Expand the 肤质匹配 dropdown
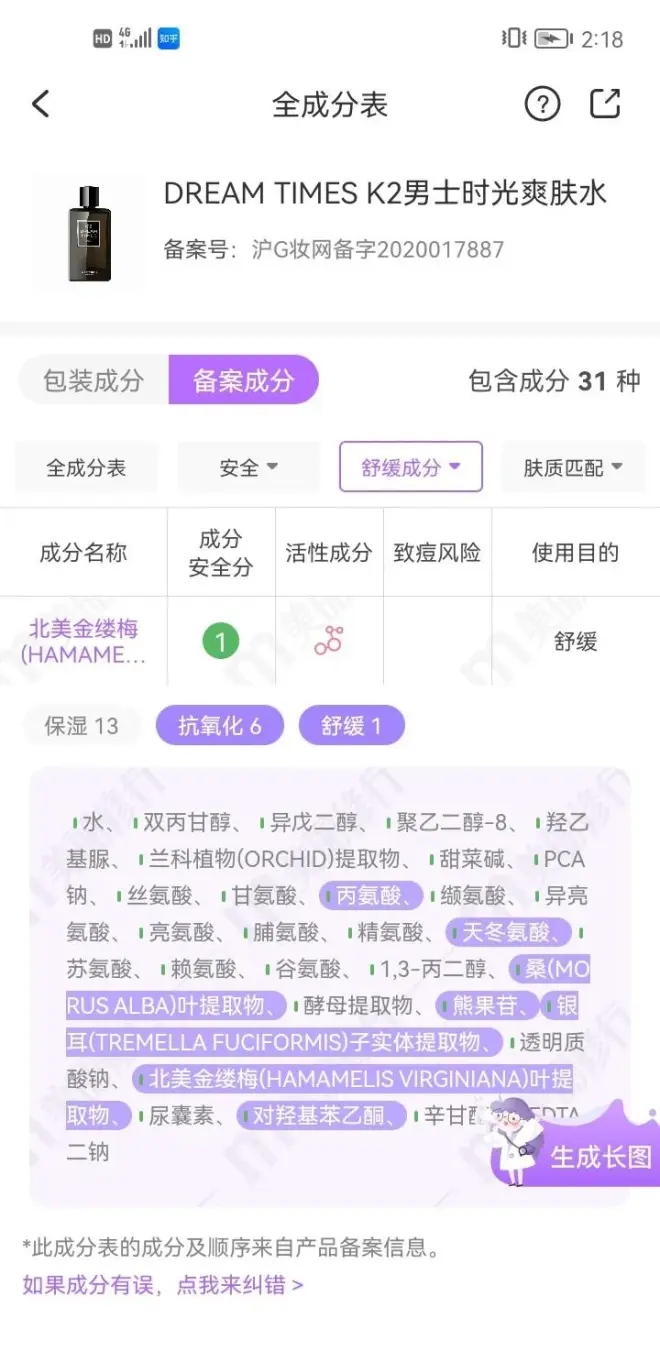 pos(572,467)
